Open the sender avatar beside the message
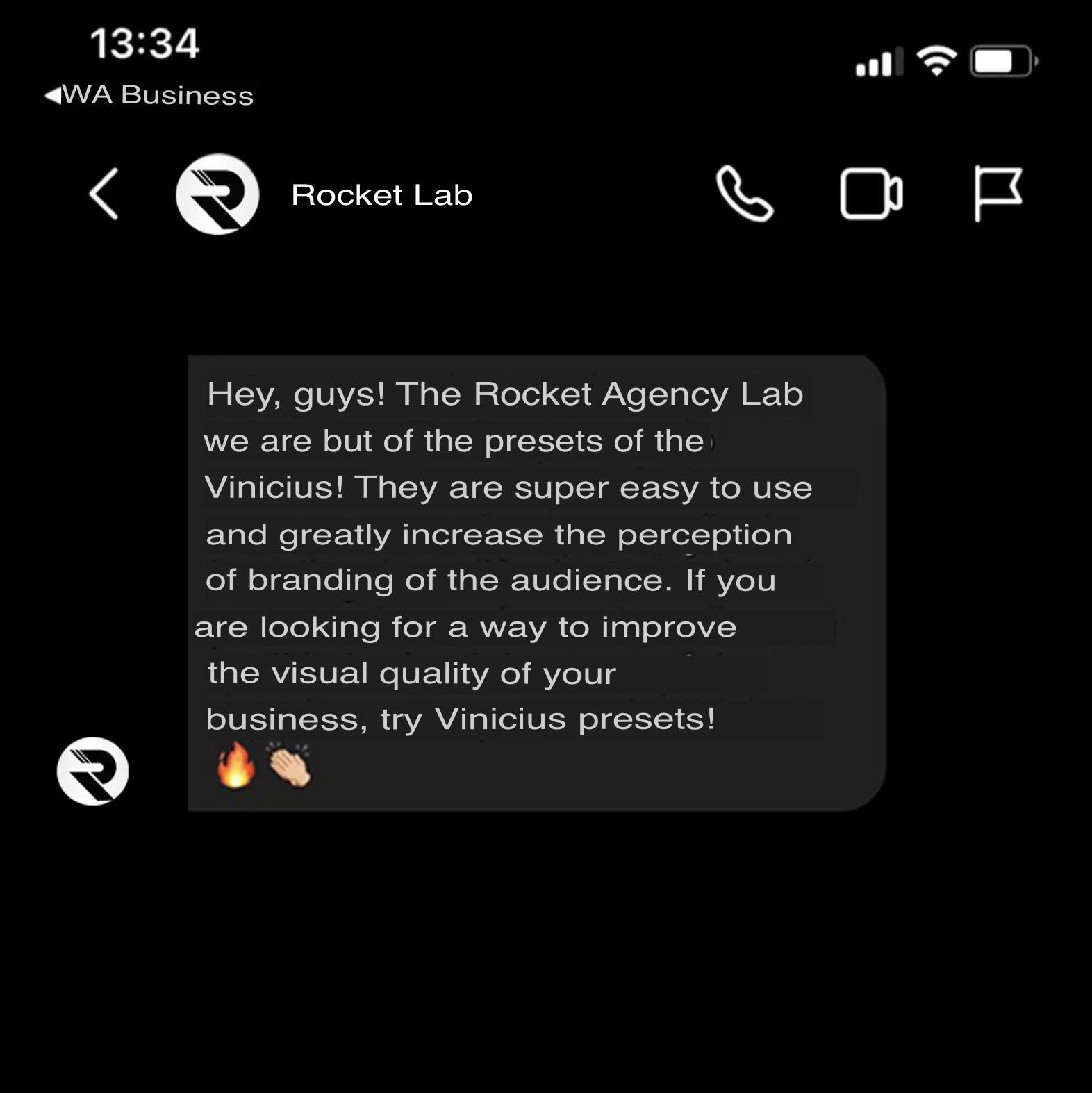 click(x=92, y=771)
